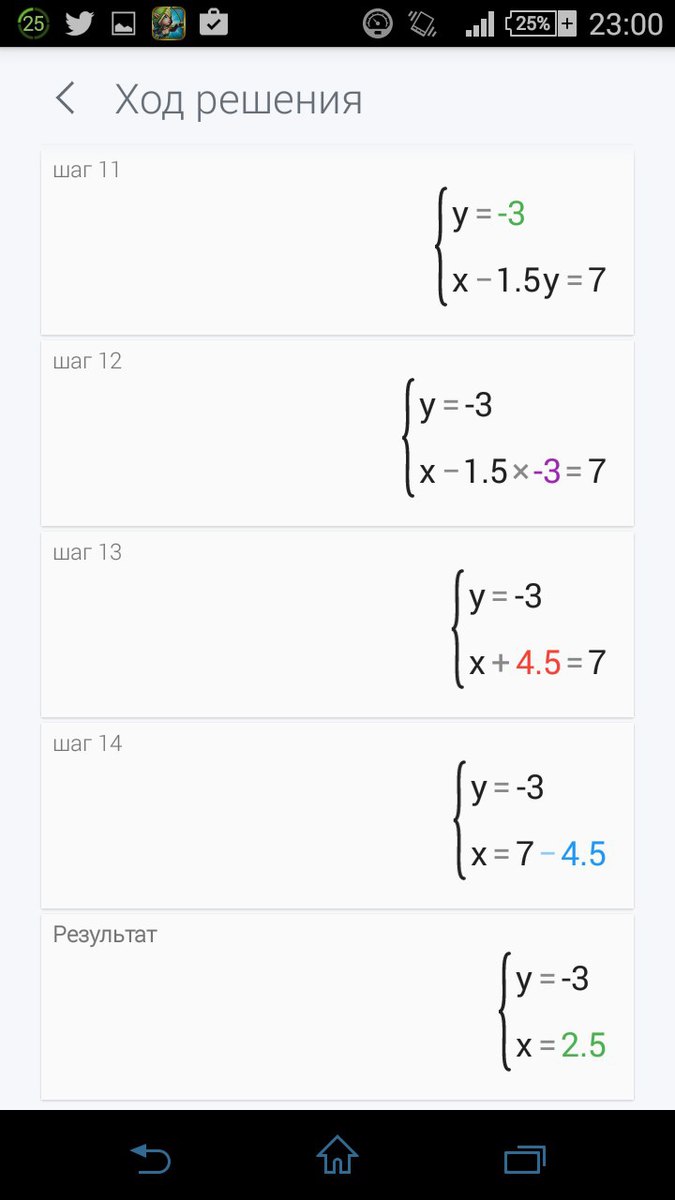Viewport: 675px width, 1200px height.
Task: Open the шаг 14 solution card
Action: (x=337, y=815)
